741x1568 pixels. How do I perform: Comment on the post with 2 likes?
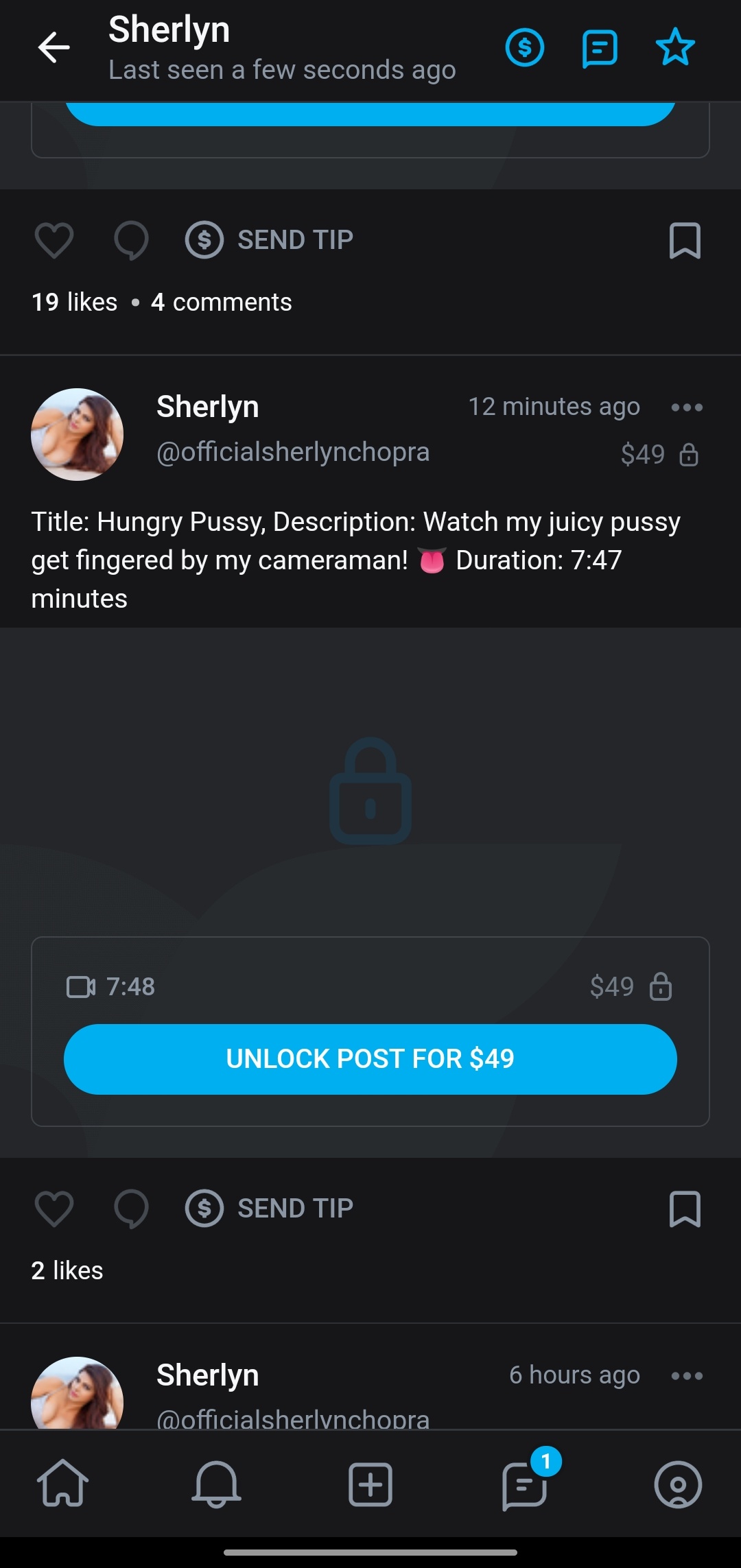pos(131,1209)
